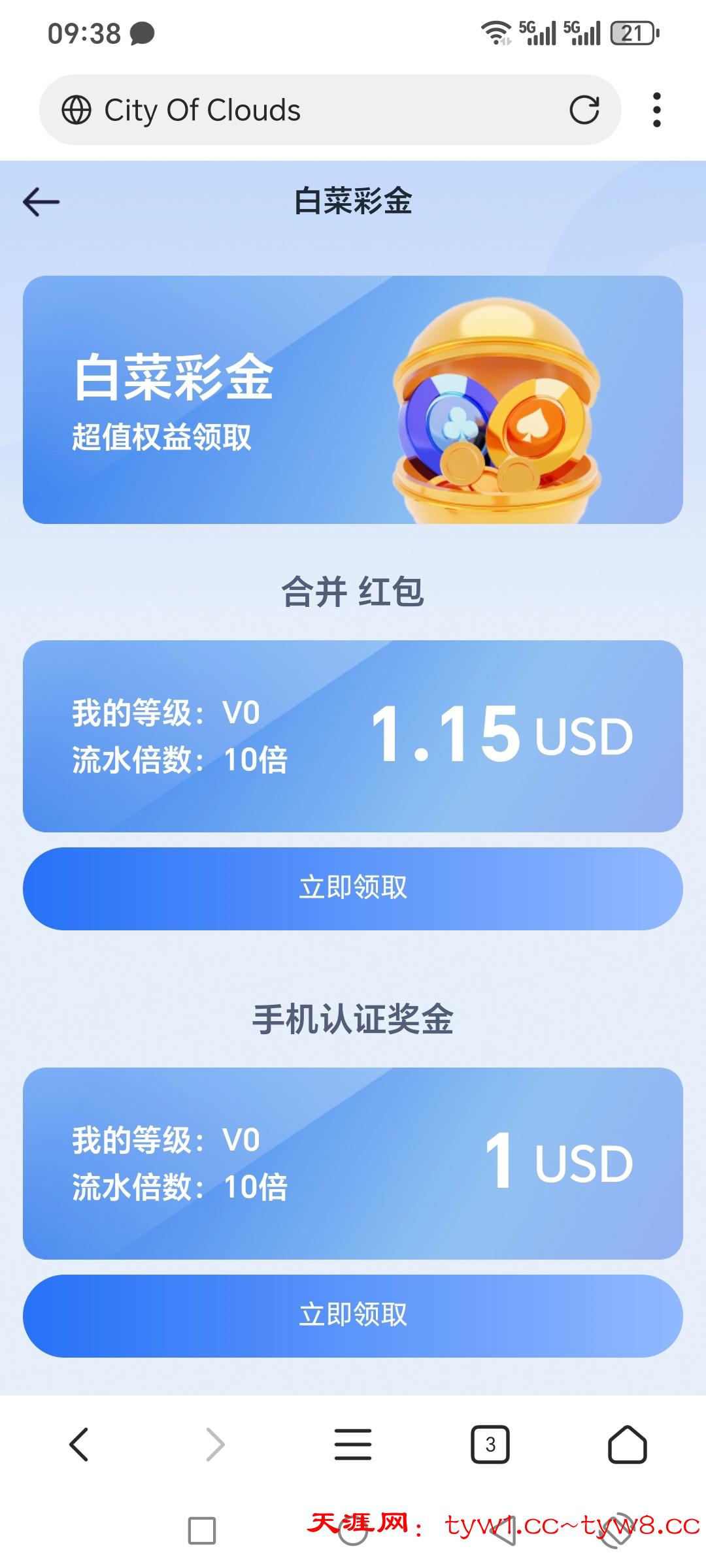Claim the 1.15 USD 合并红包 bonus
706x1568 pixels.
[353, 889]
